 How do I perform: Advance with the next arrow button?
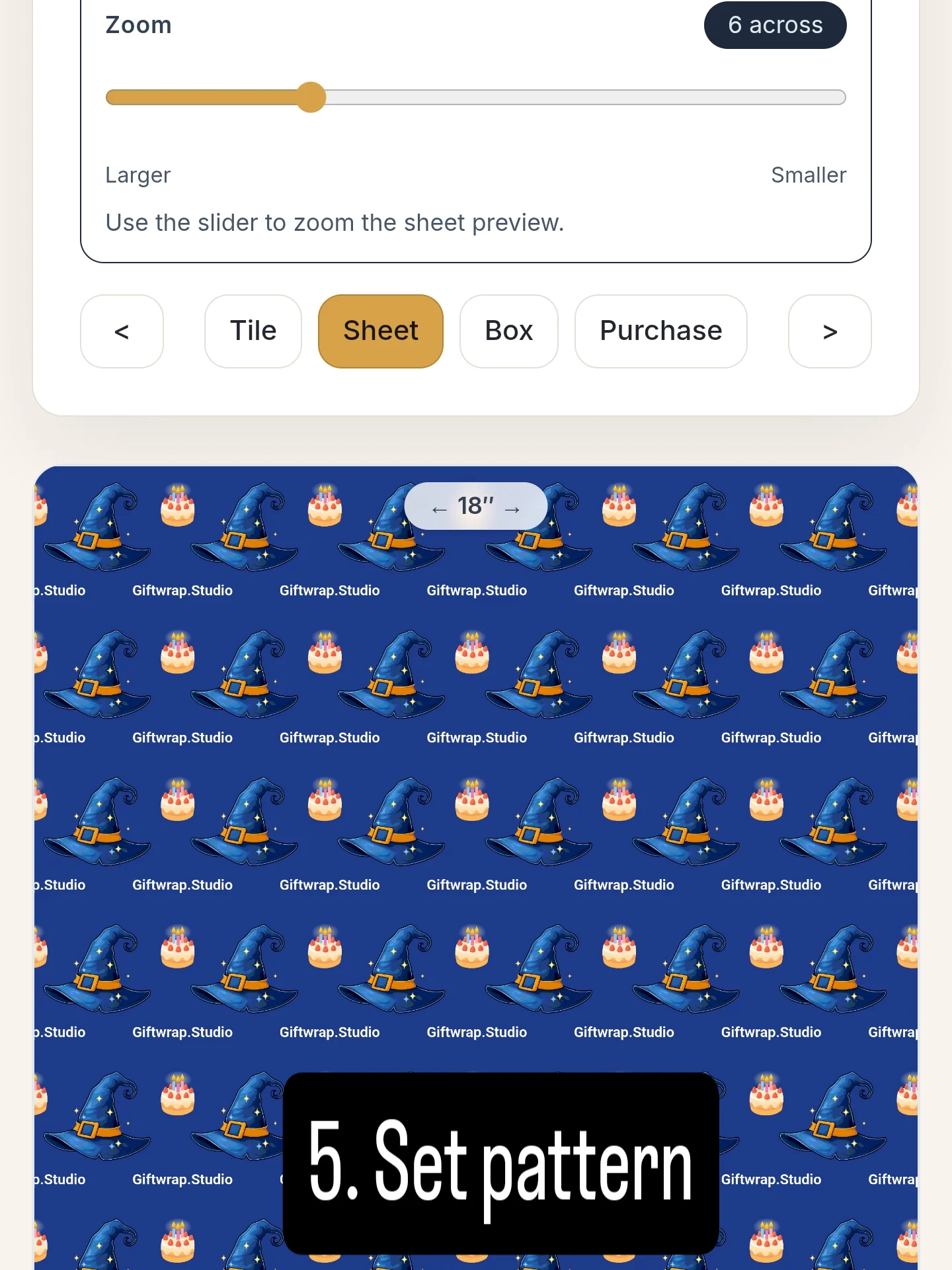[x=830, y=331]
